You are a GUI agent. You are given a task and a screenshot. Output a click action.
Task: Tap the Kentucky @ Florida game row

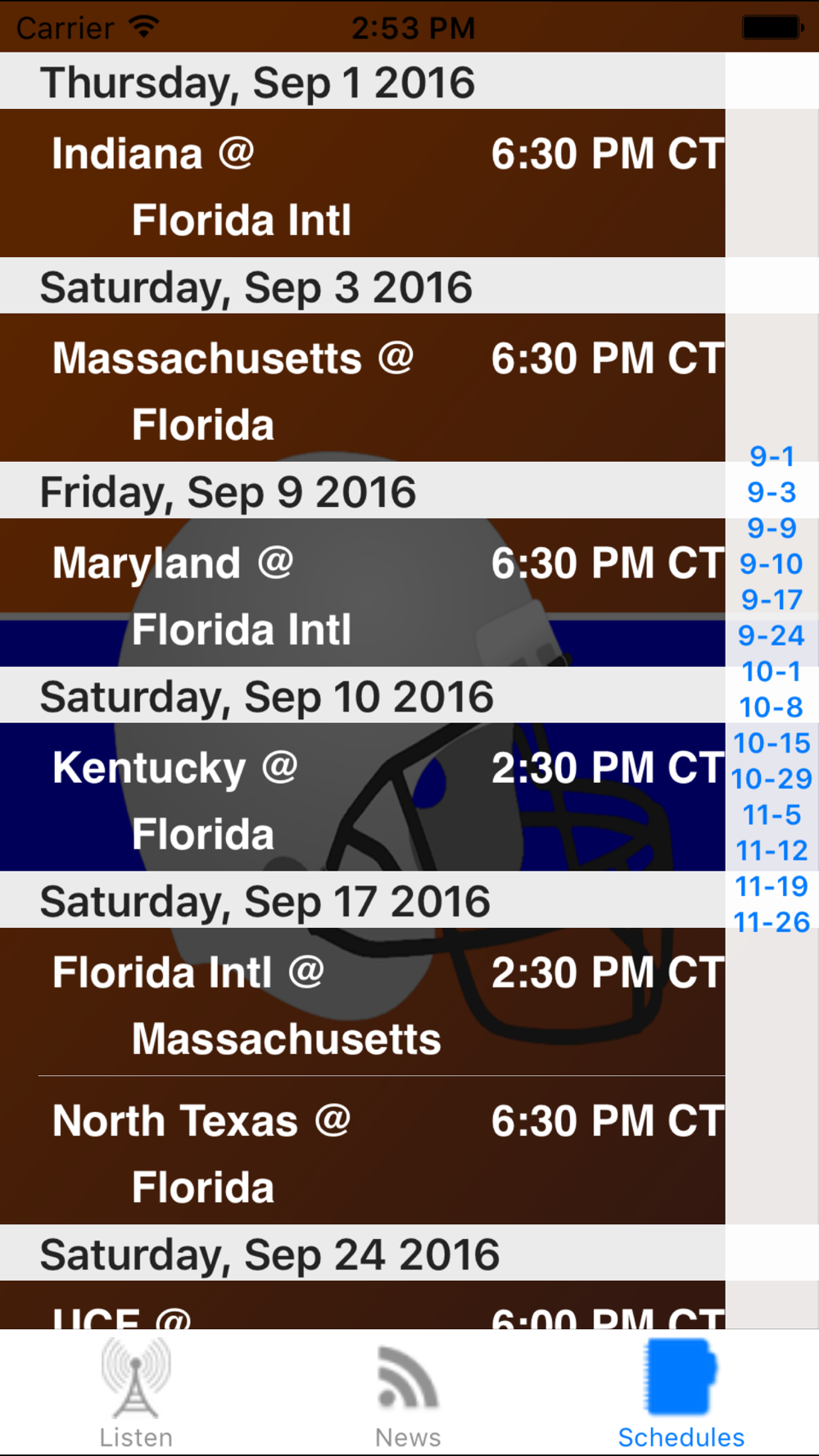(362, 797)
